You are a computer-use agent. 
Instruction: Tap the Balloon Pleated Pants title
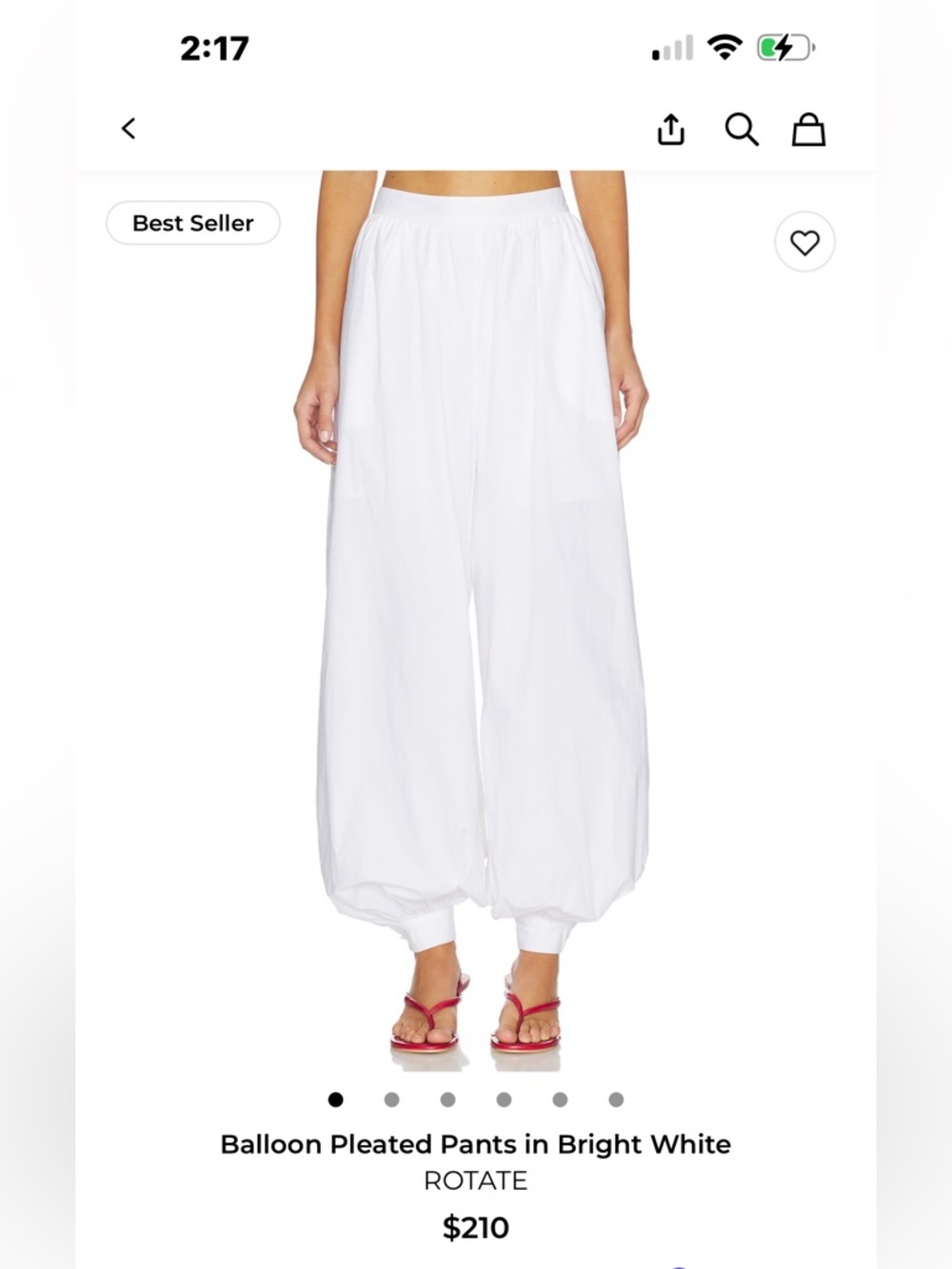(475, 1144)
